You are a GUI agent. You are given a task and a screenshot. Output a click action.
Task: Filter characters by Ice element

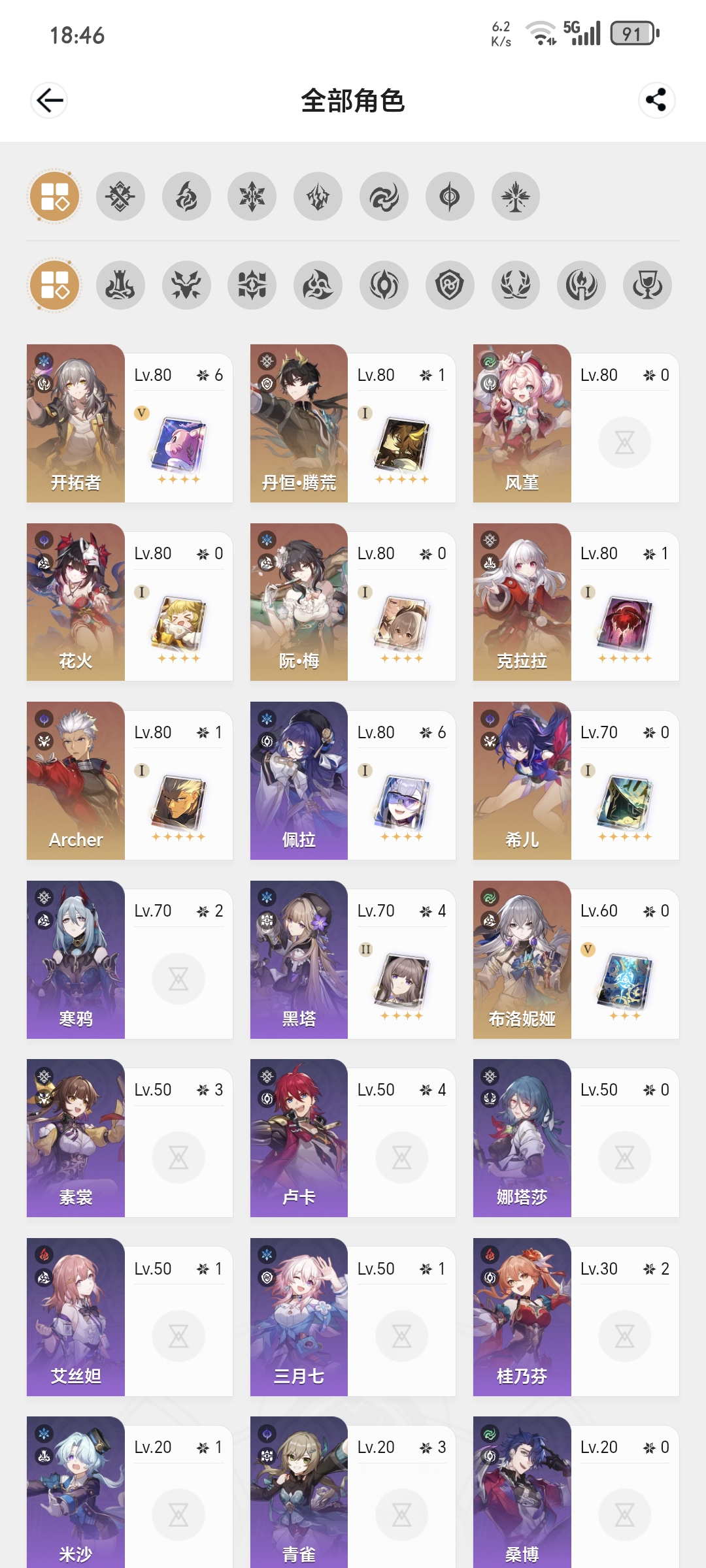252,196
